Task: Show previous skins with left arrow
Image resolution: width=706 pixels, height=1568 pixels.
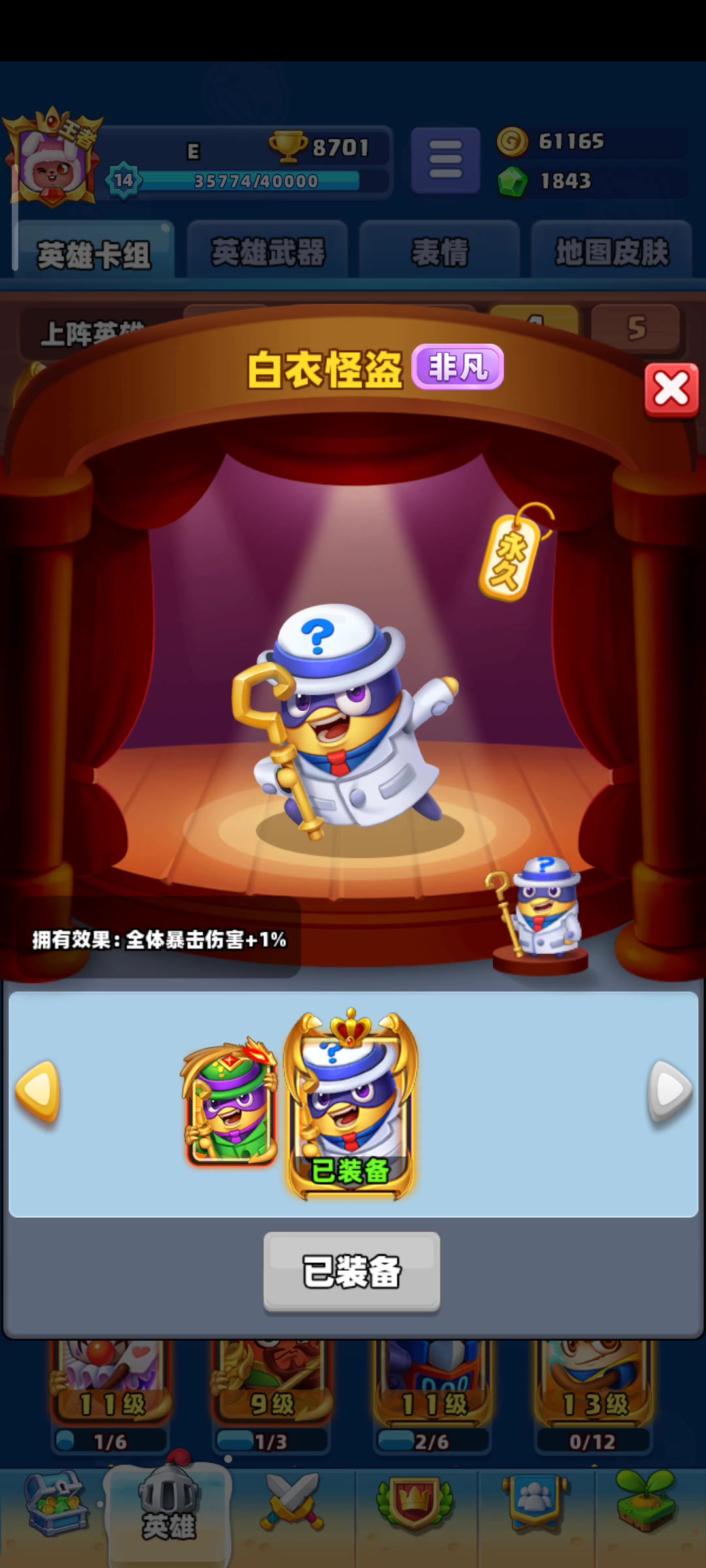Action: (x=38, y=1090)
